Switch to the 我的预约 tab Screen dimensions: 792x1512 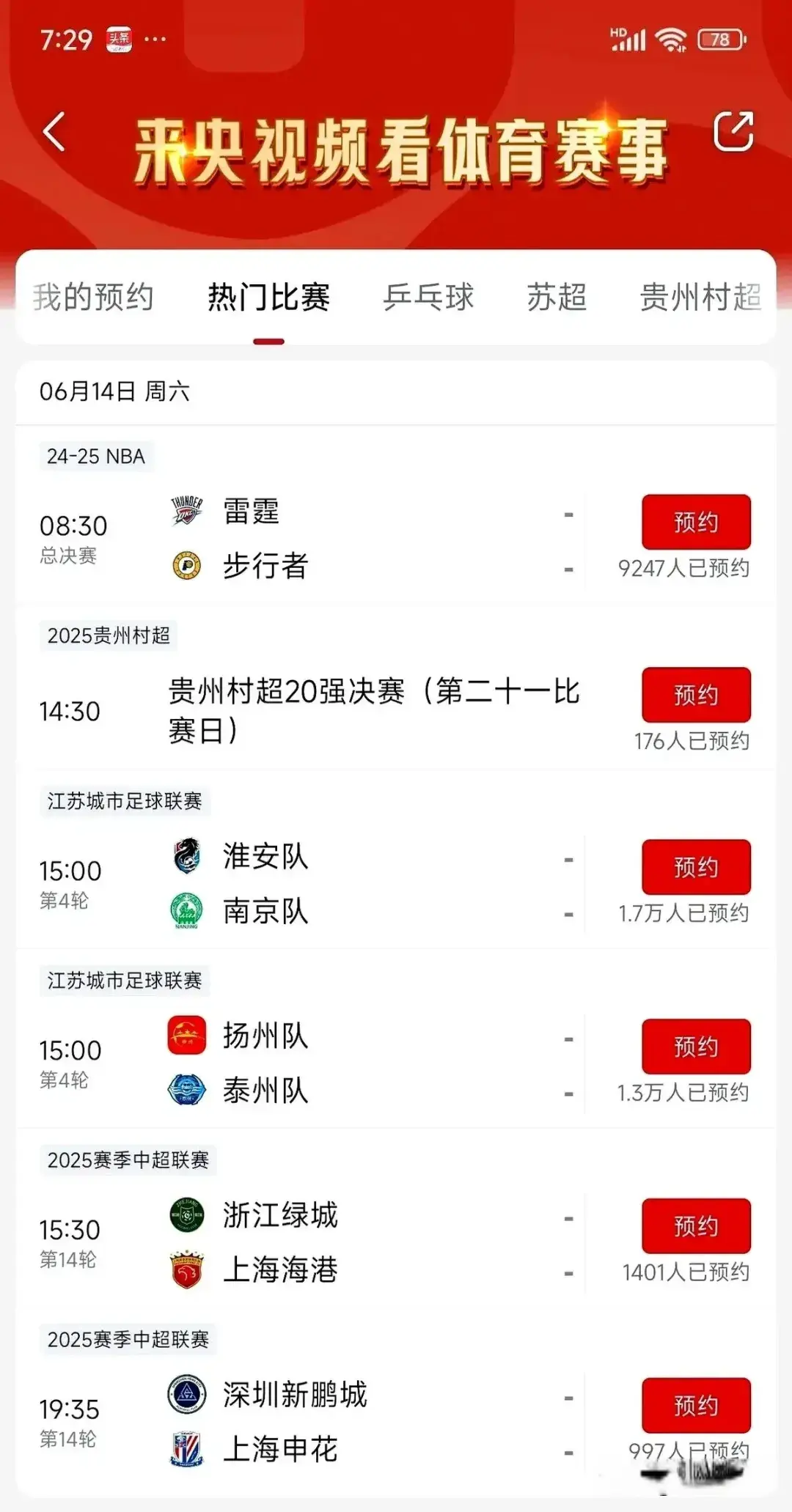pos(93,297)
